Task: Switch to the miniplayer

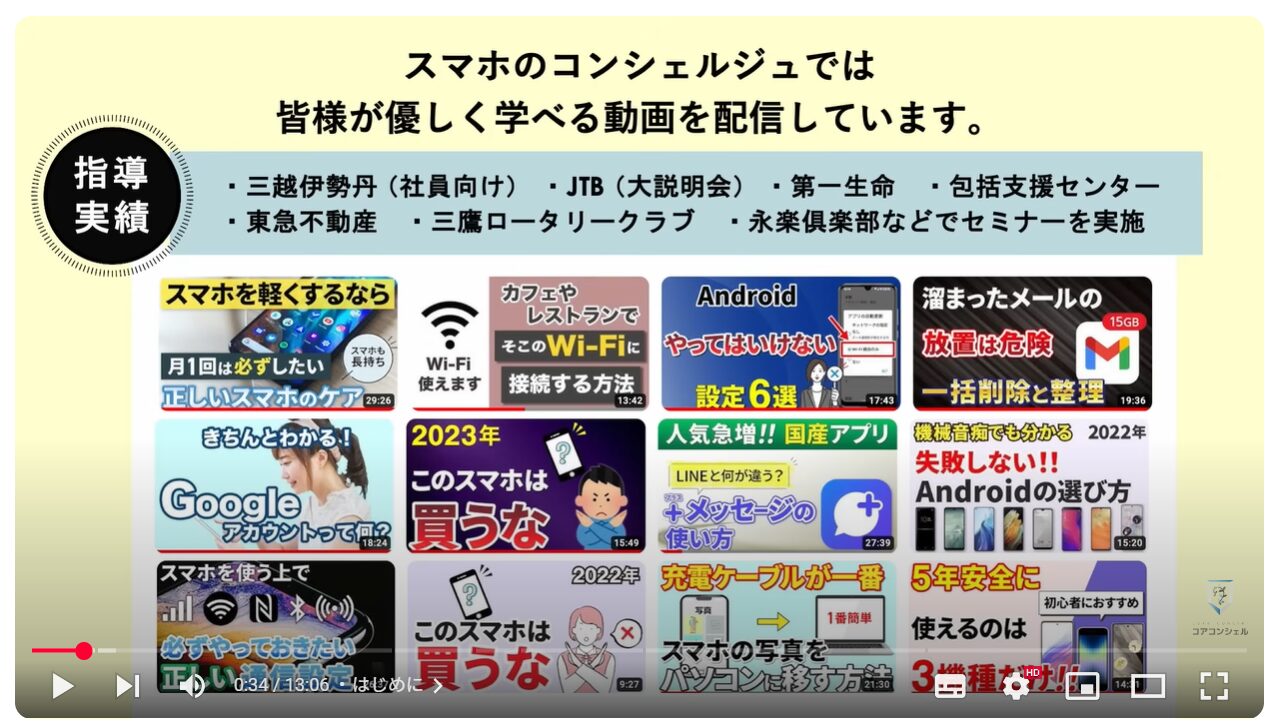Action: click(x=1082, y=686)
